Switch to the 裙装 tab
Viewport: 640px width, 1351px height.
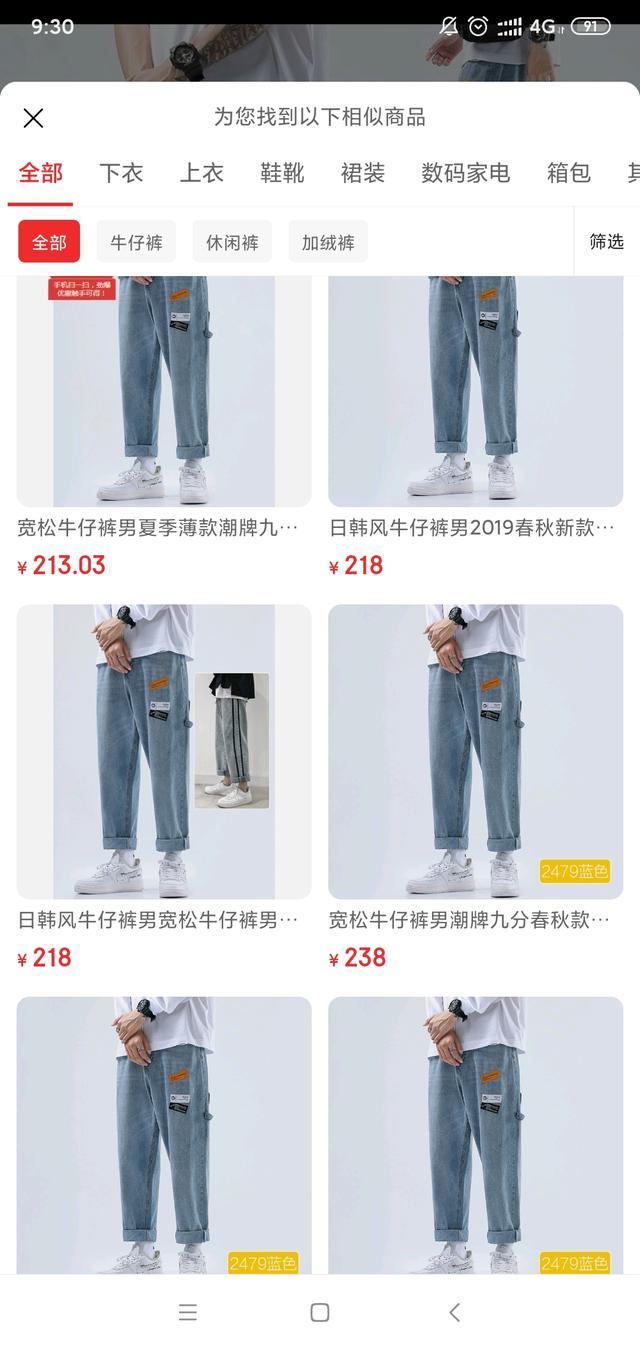coord(363,173)
